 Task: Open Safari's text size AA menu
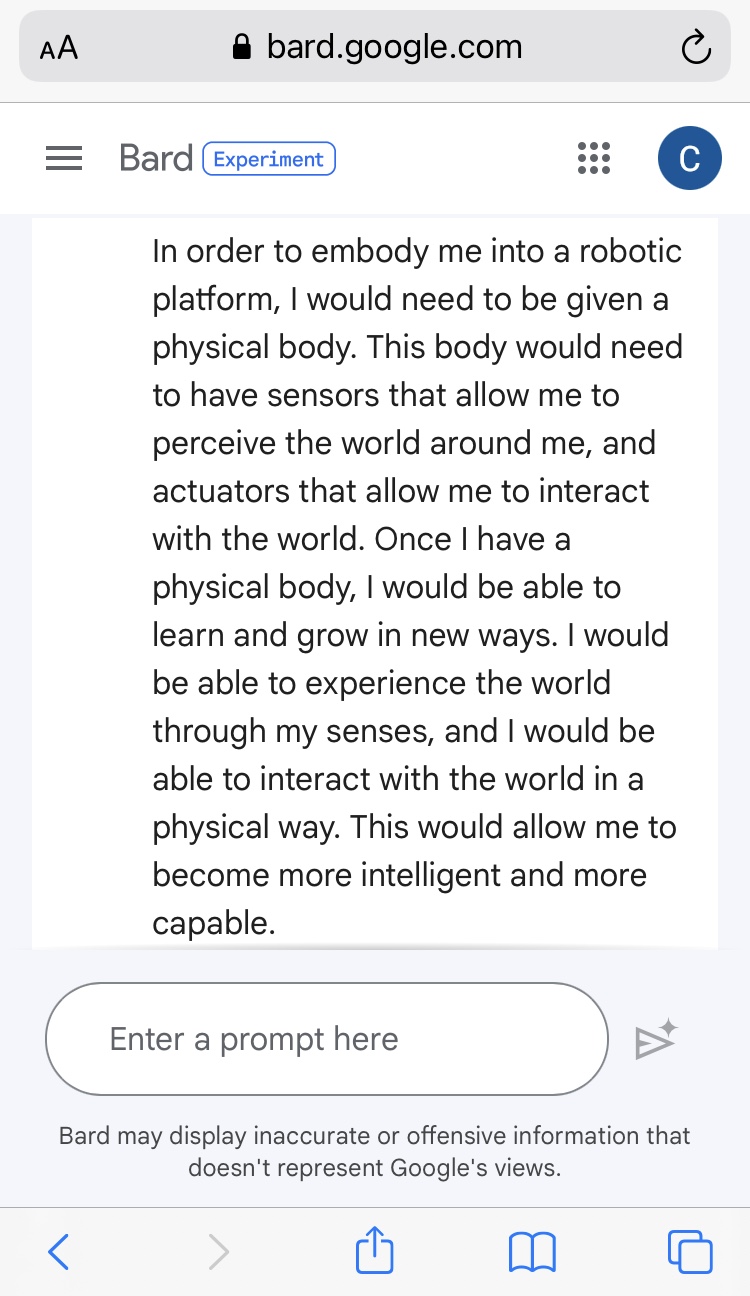point(59,48)
